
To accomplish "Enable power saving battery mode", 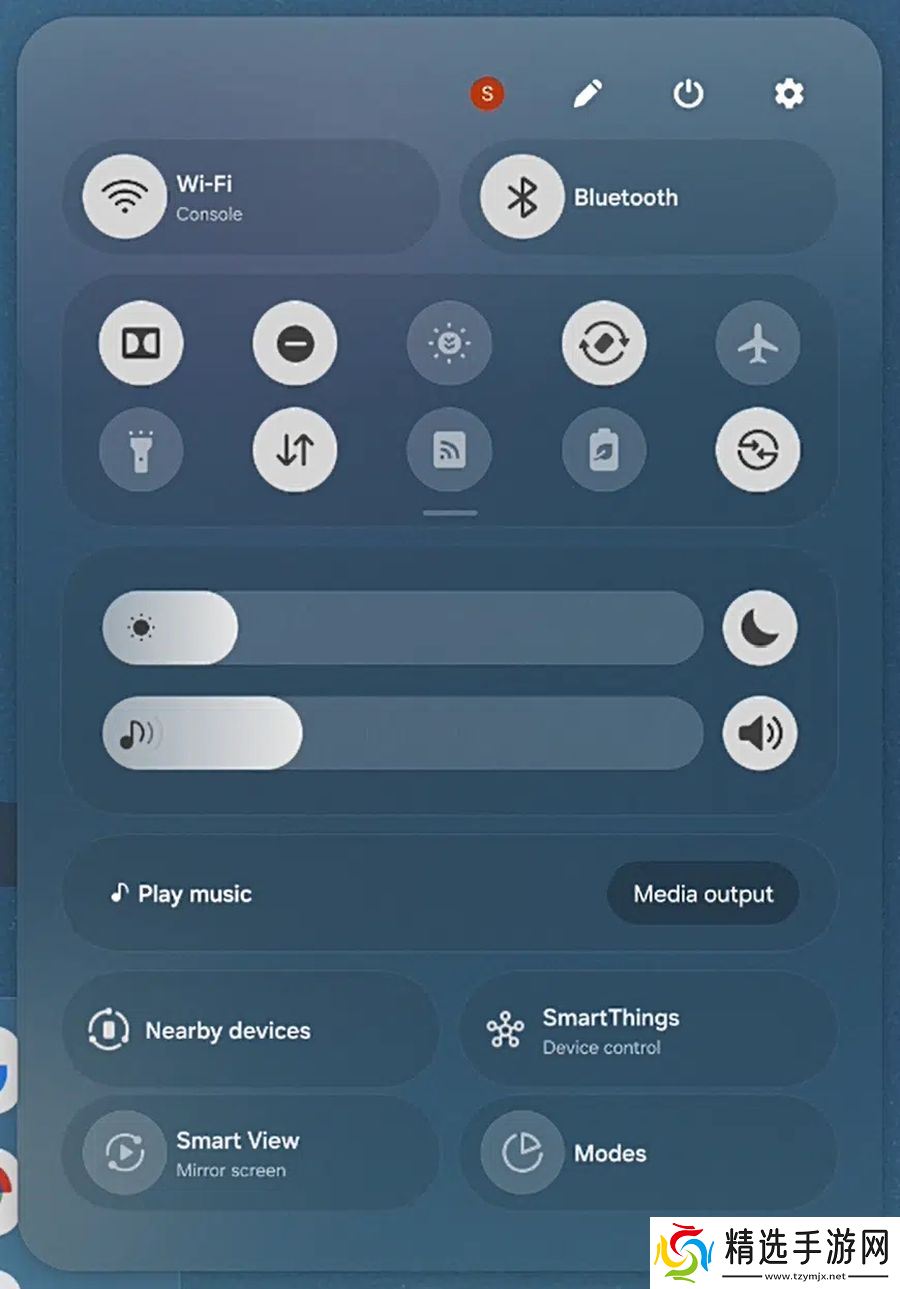I will 603,450.
